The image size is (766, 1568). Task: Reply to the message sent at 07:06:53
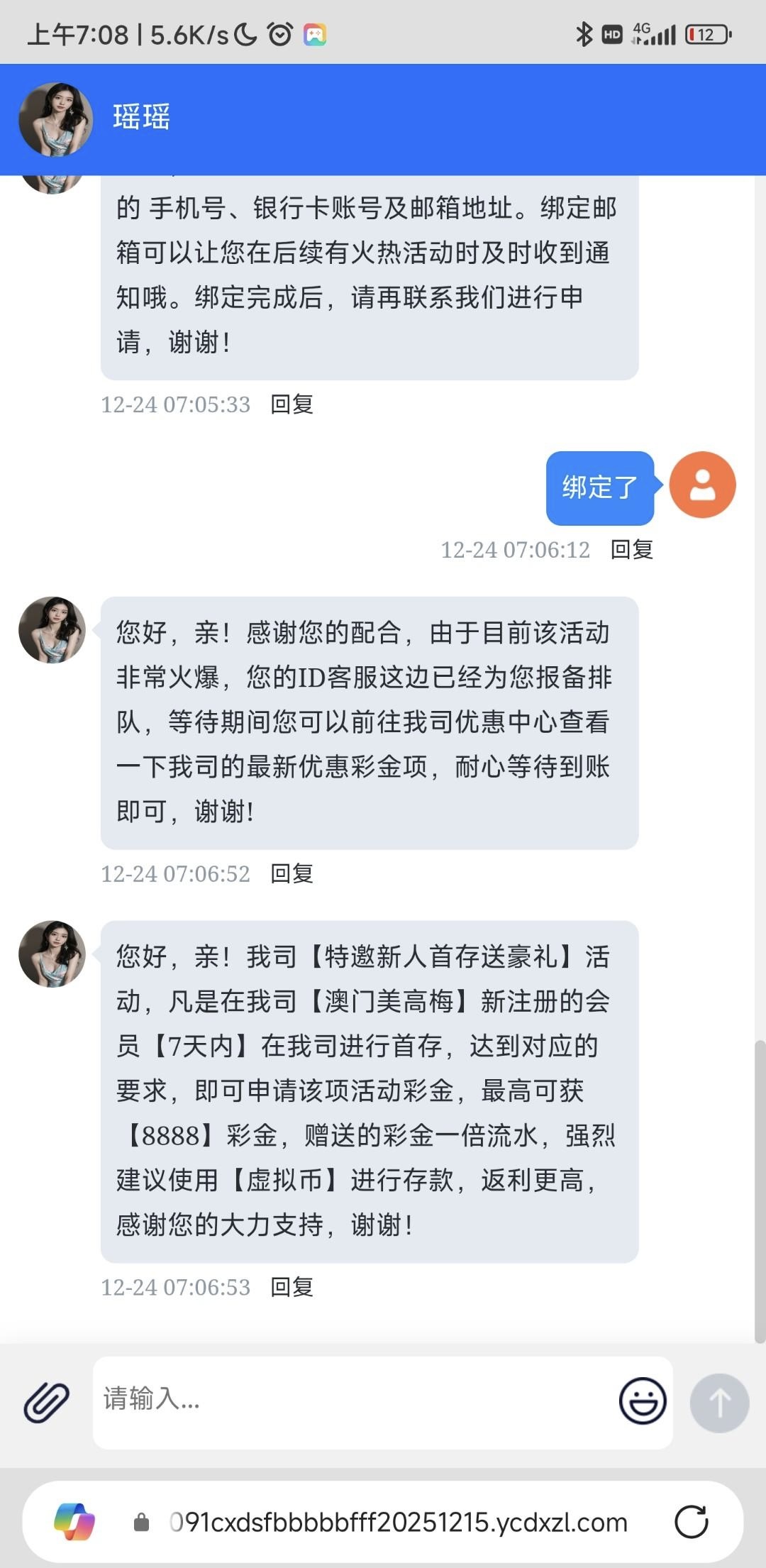pyautogui.click(x=292, y=1286)
